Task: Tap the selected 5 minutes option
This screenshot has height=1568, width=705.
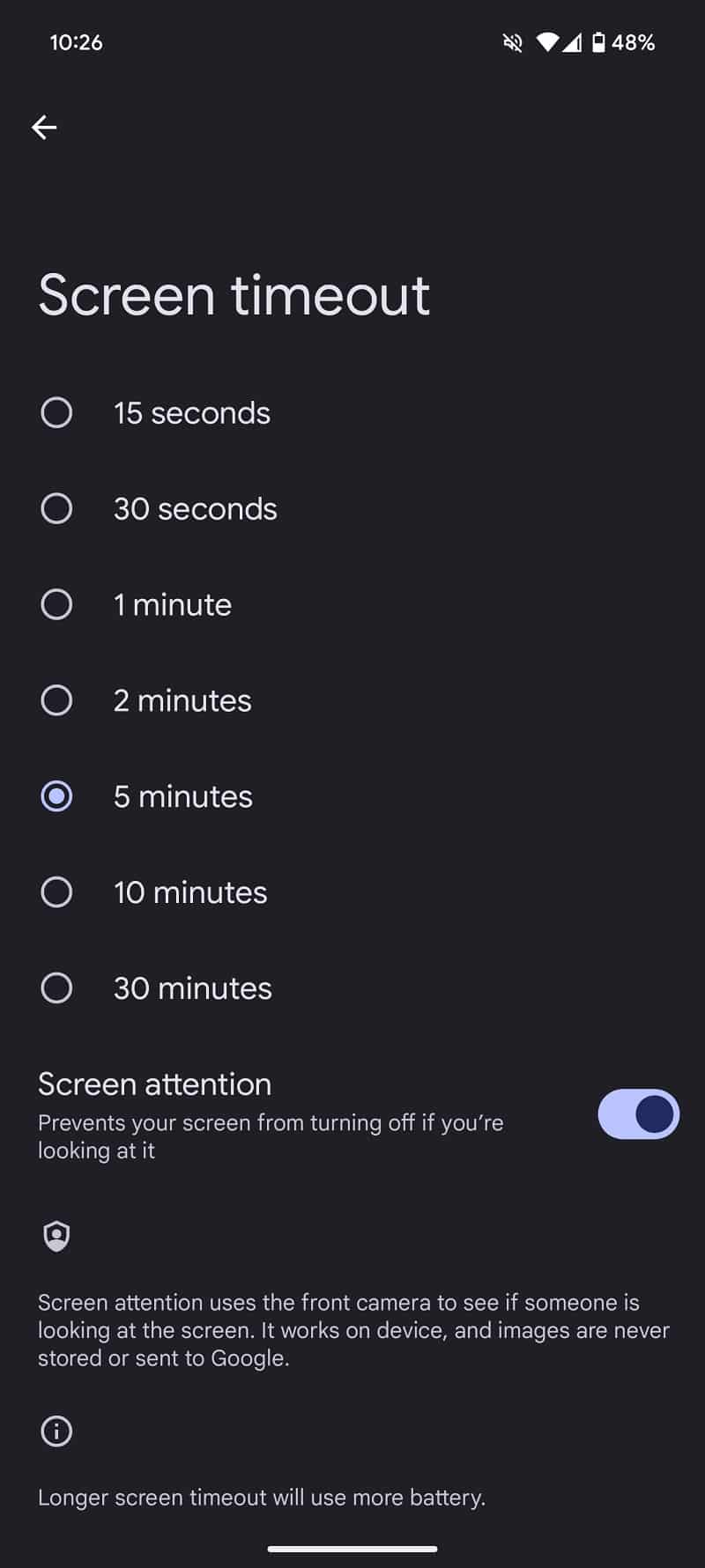Action: click(352, 796)
